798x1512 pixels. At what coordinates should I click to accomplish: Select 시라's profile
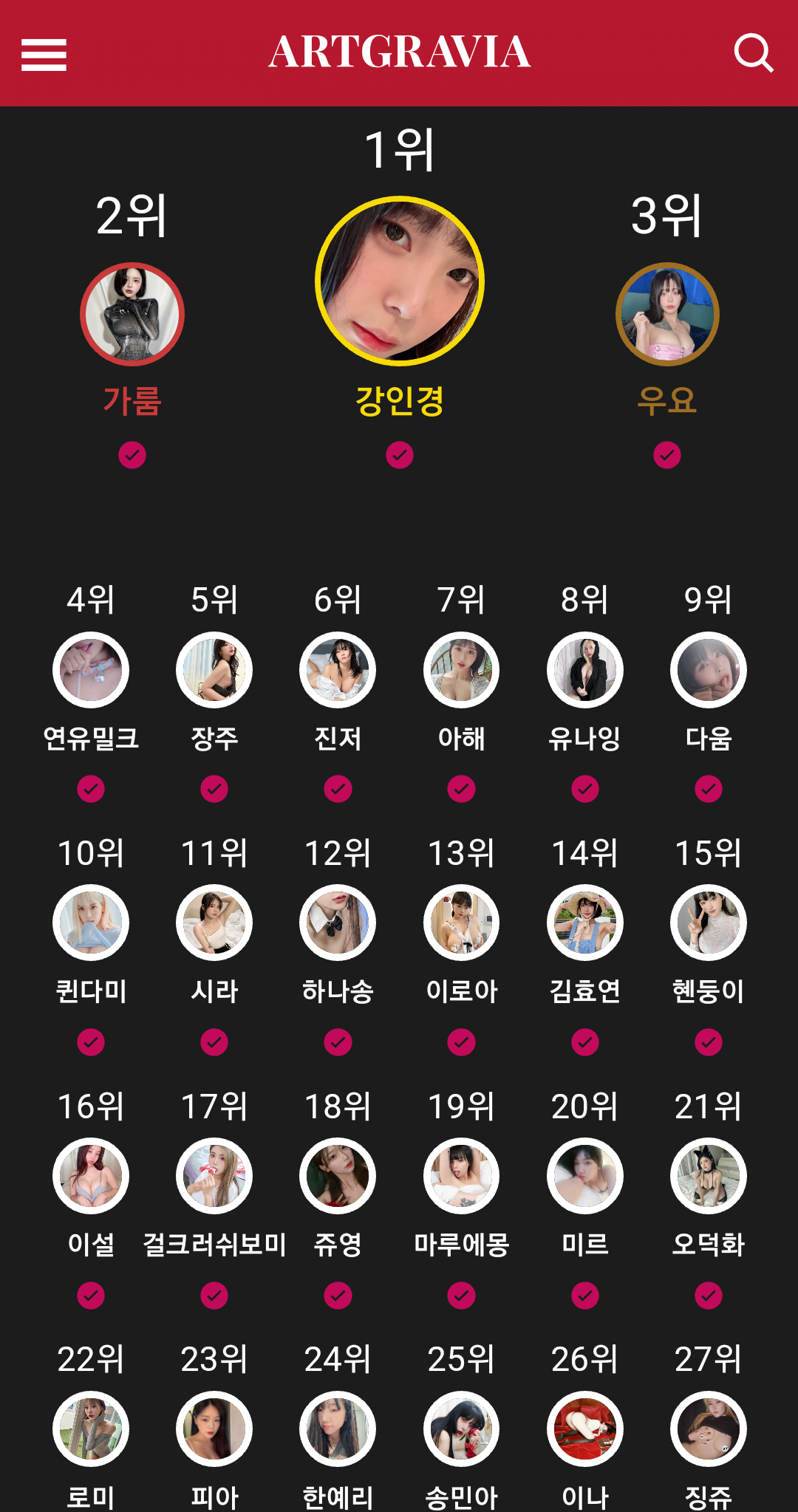click(214, 923)
